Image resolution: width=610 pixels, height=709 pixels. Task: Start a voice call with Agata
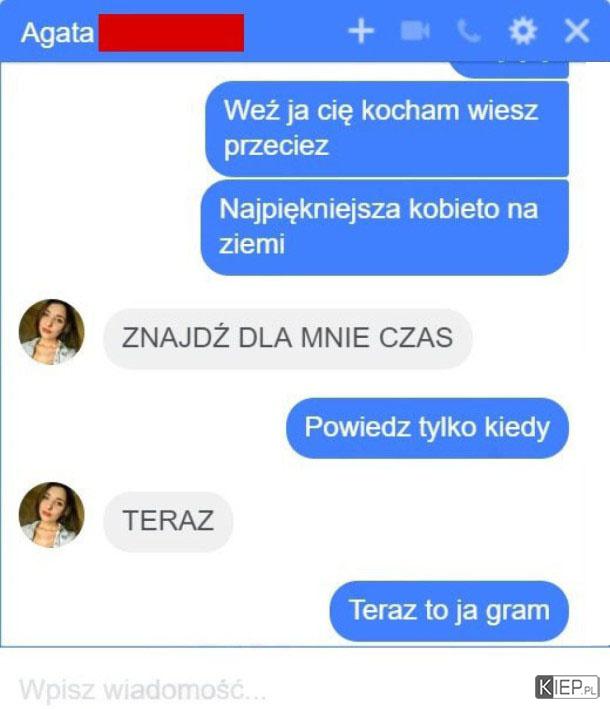click(x=468, y=32)
